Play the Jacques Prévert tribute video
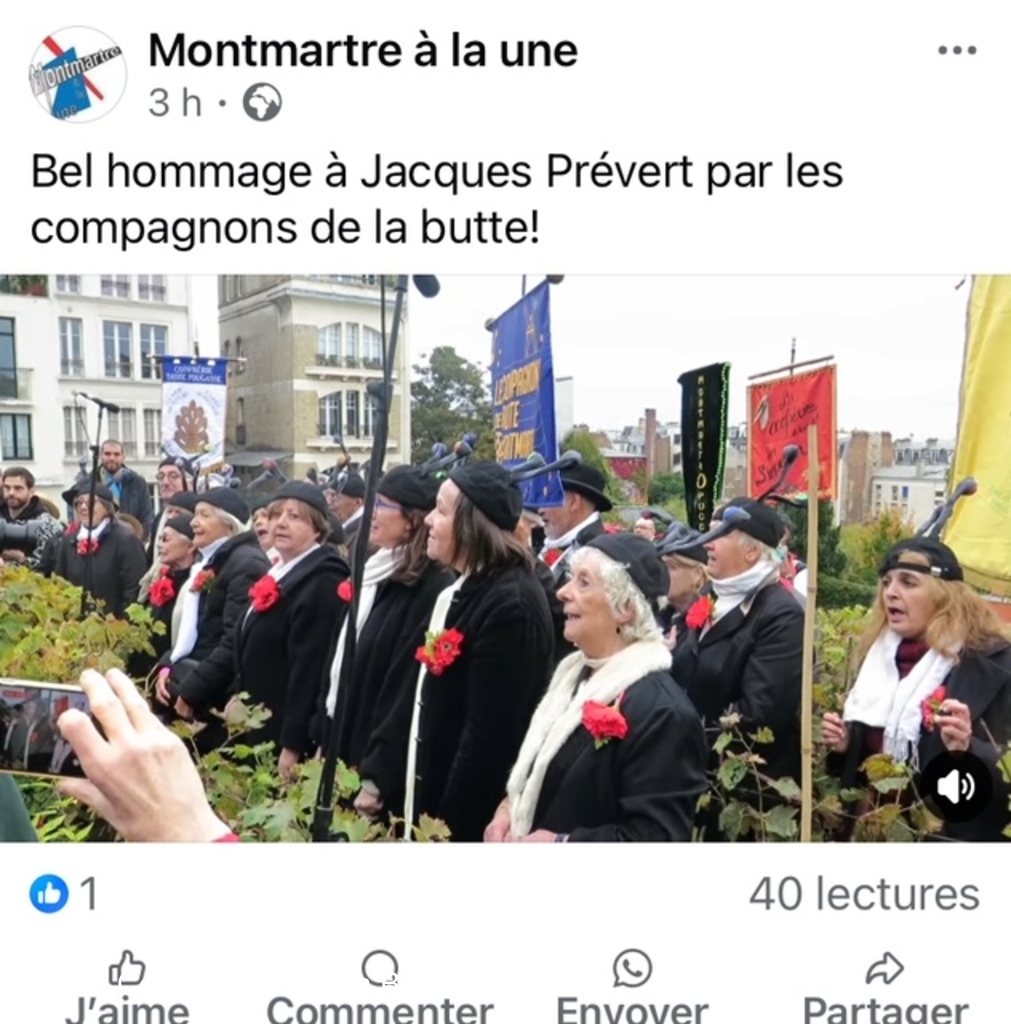 point(505,558)
